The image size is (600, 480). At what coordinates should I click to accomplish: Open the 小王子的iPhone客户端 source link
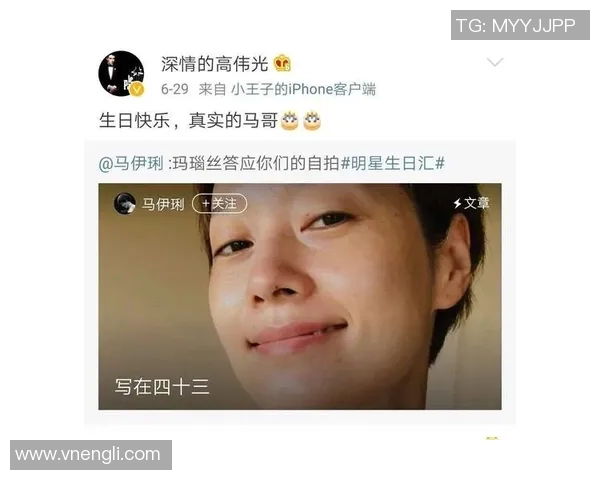pos(303,89)
